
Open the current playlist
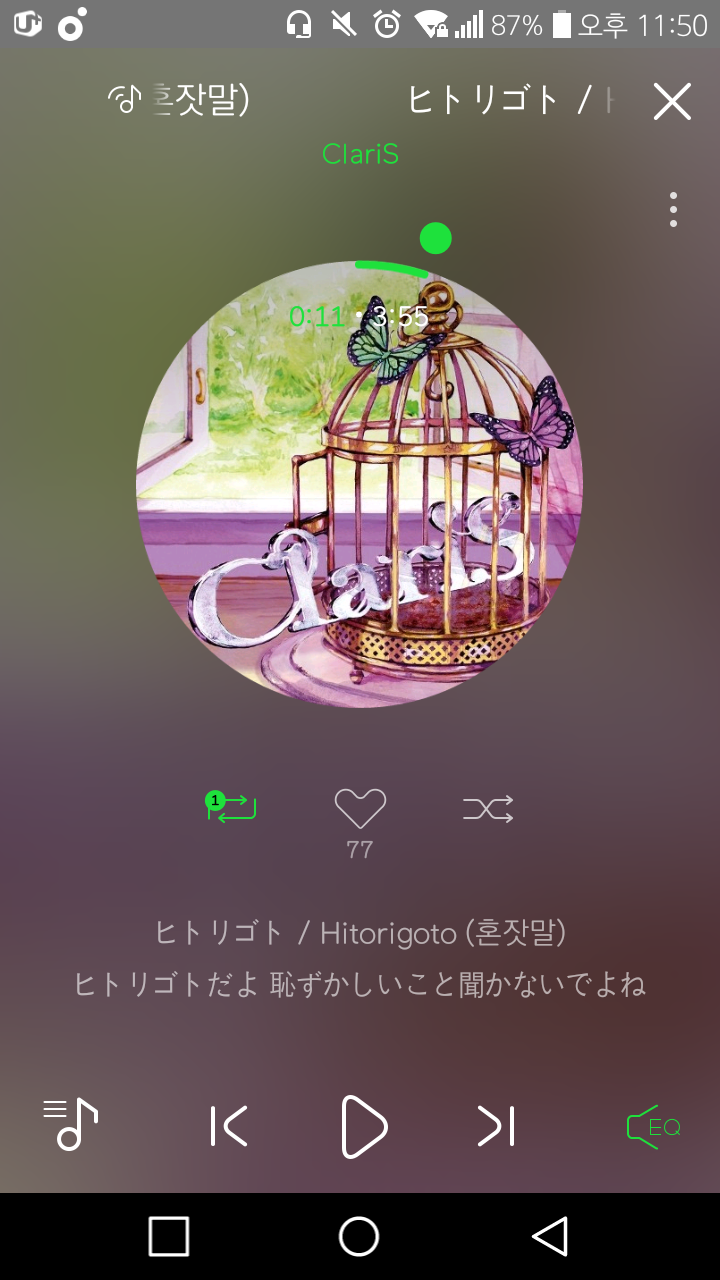(x=70, y=1125)
